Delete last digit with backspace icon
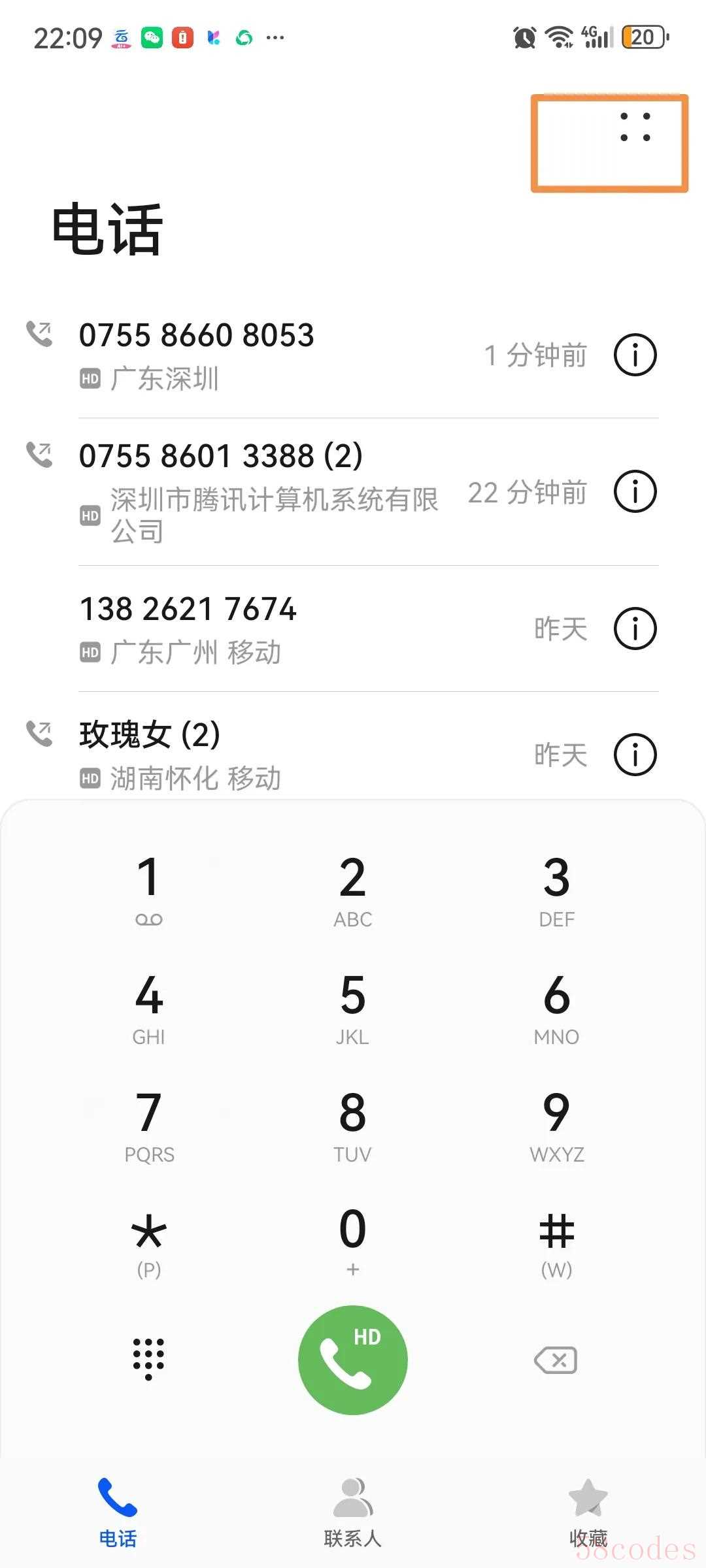Viewport: 706px width, 1568px height. (x=556, y=1360)
